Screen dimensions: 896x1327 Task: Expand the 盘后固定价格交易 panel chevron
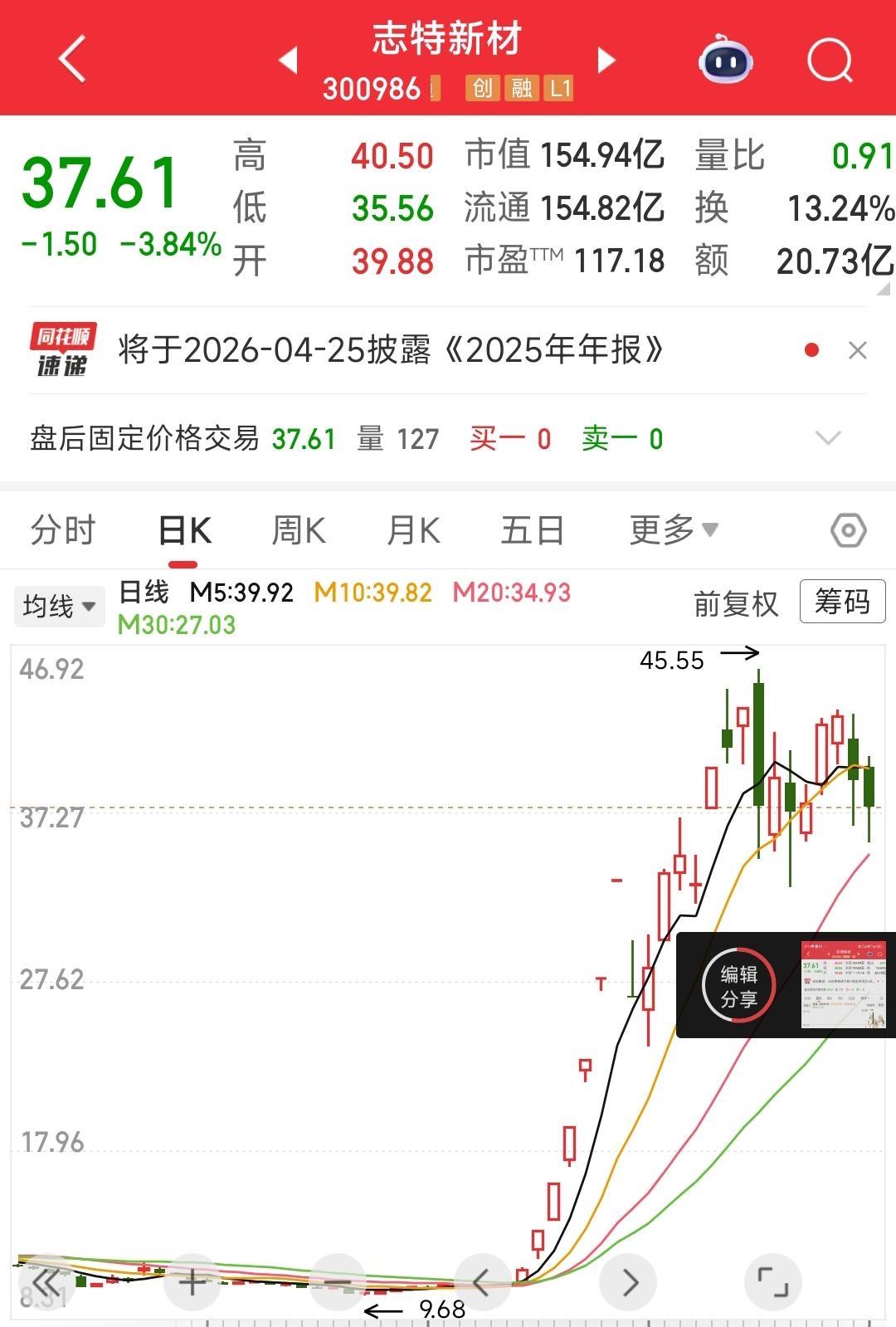point(827,437)
